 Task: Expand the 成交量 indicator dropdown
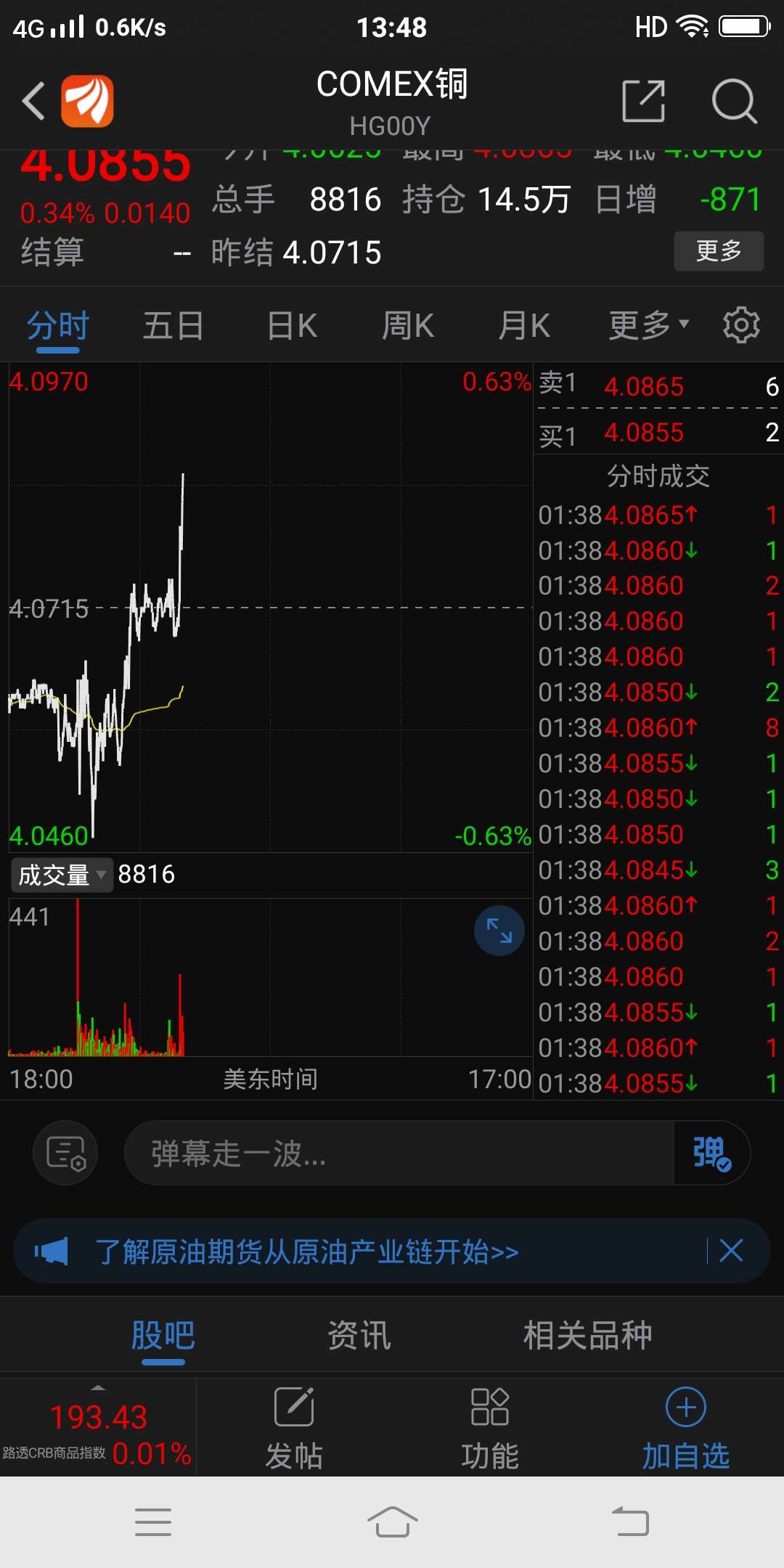61,875
